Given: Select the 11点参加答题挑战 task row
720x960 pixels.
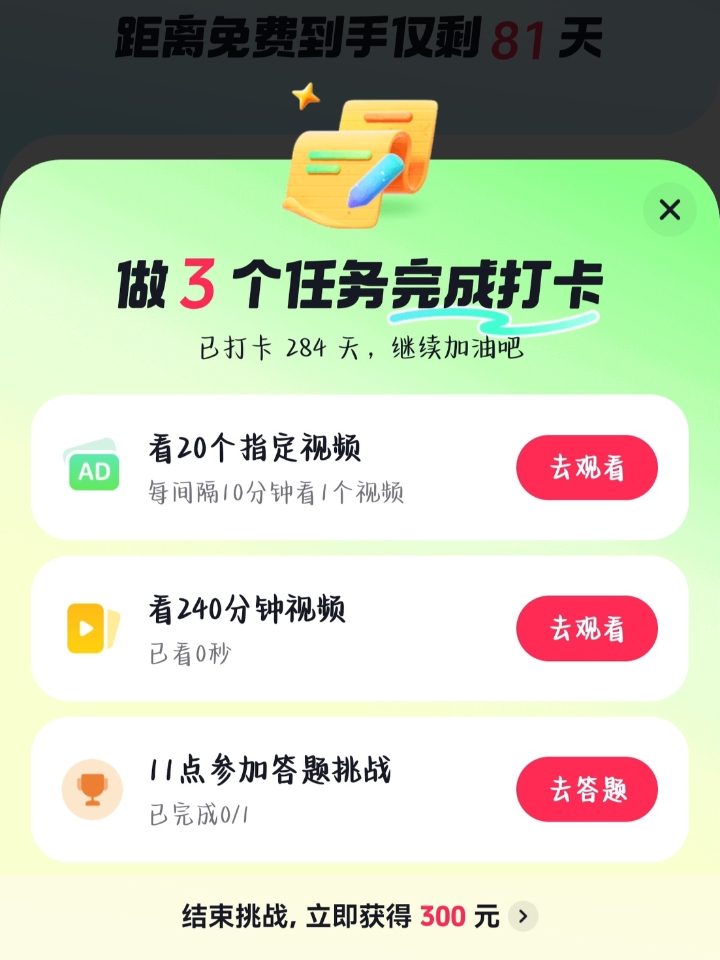Looking at the screenshot, I should (300, 789).
